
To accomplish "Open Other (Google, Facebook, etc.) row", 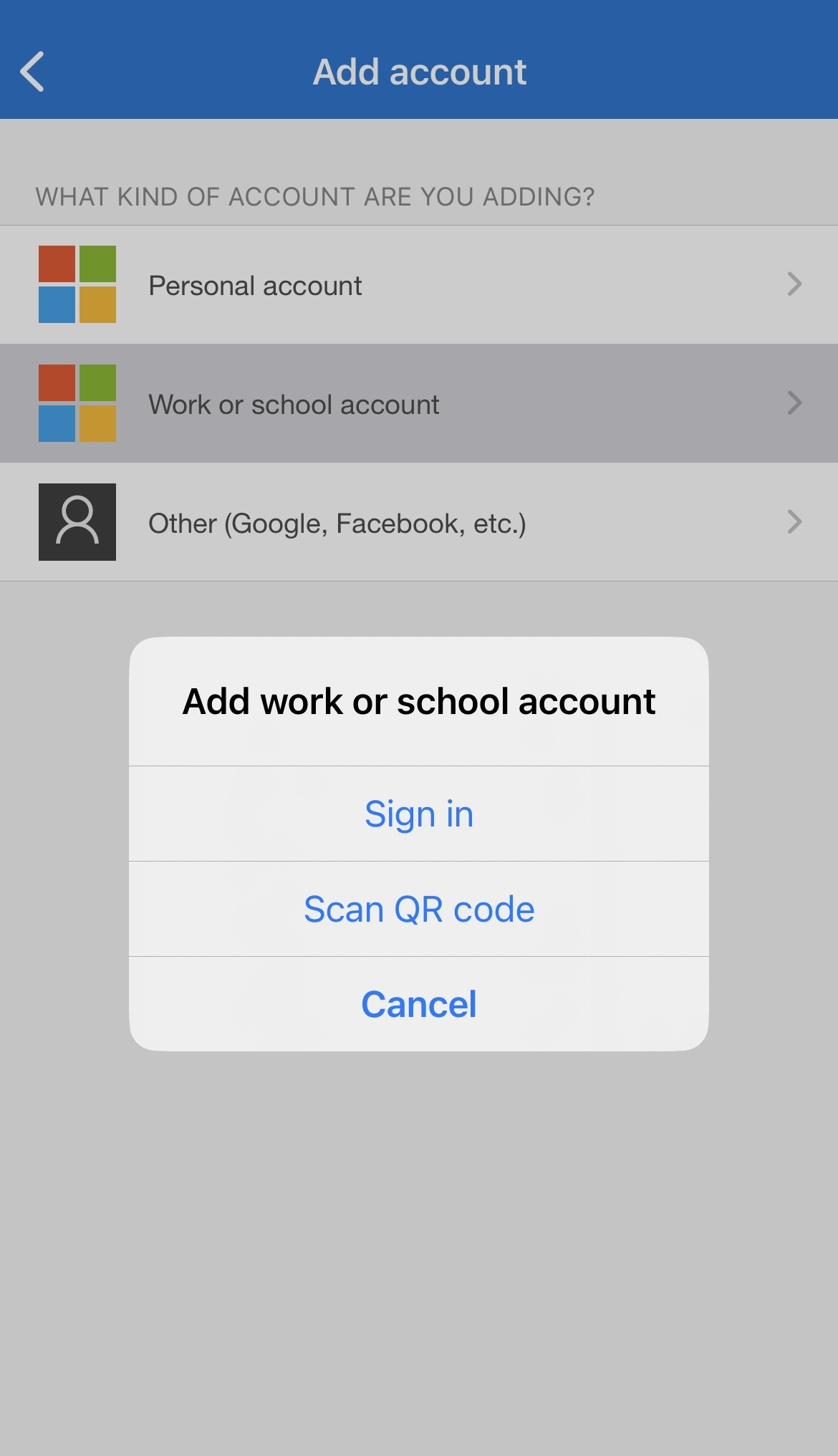I will (419, 523).
